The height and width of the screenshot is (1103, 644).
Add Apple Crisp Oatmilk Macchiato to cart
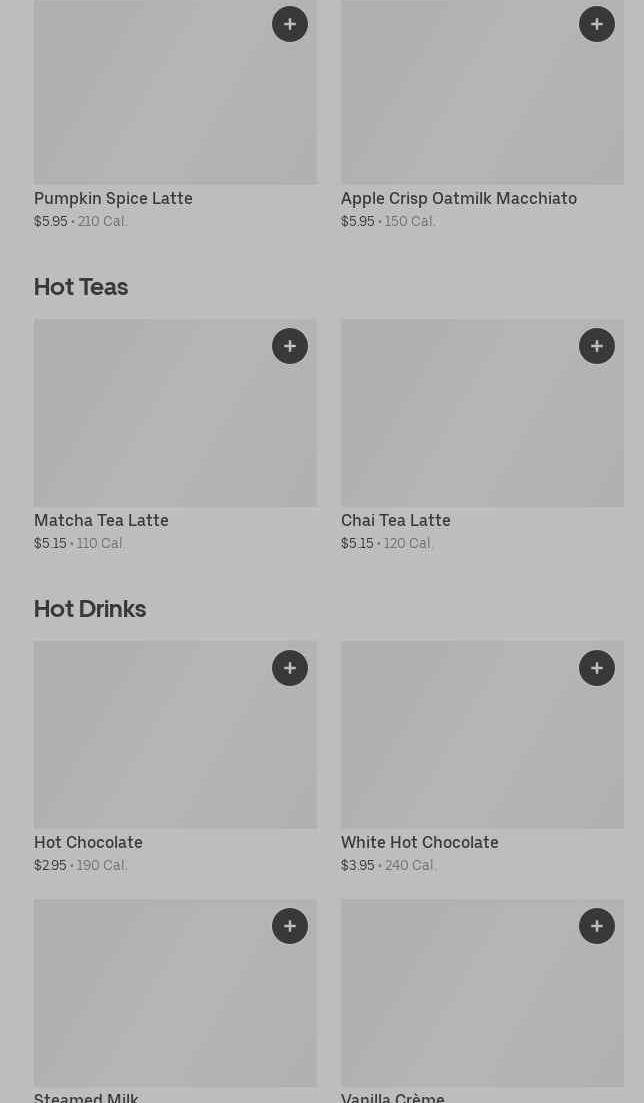pos(597,24)
